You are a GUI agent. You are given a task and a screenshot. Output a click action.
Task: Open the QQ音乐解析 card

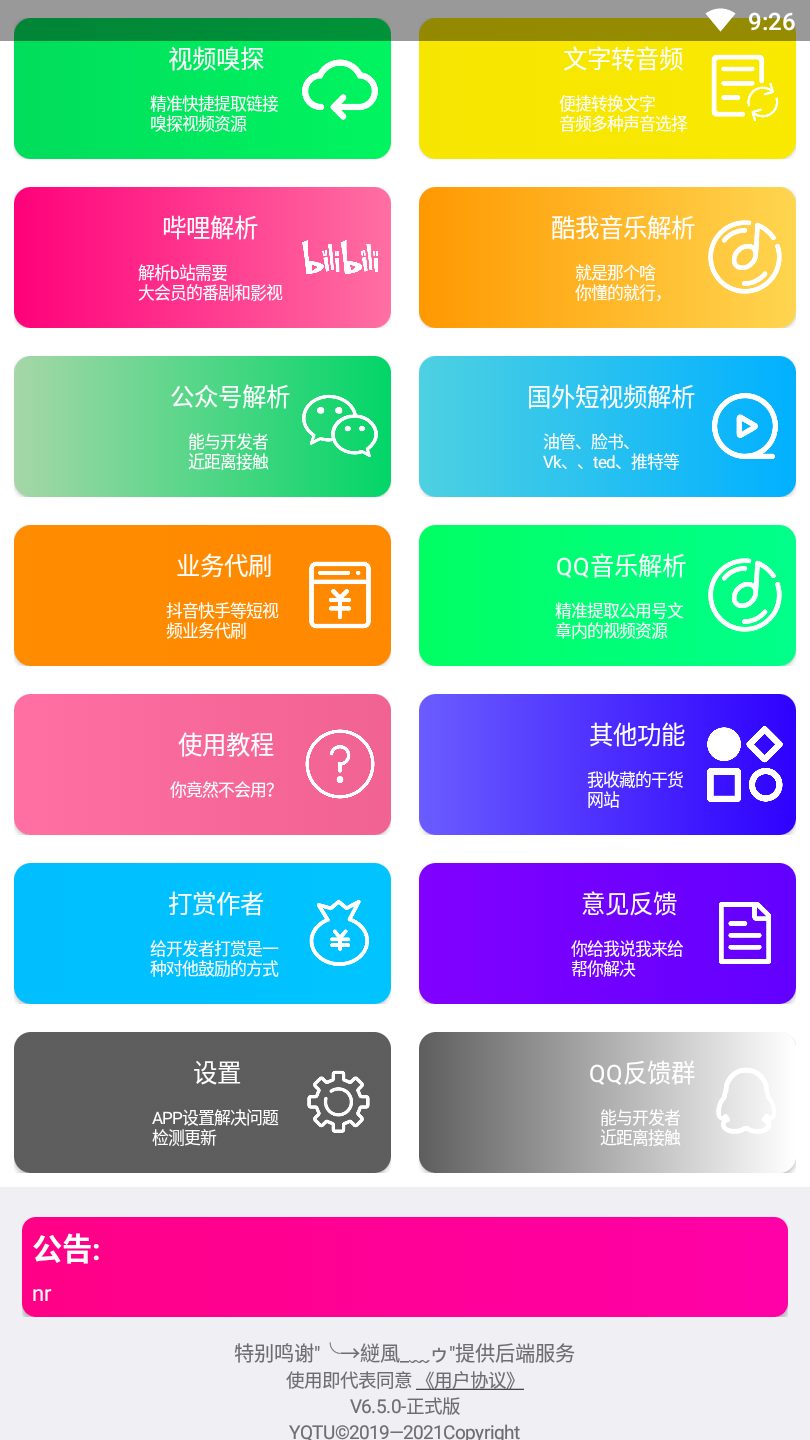pos(607,595)
